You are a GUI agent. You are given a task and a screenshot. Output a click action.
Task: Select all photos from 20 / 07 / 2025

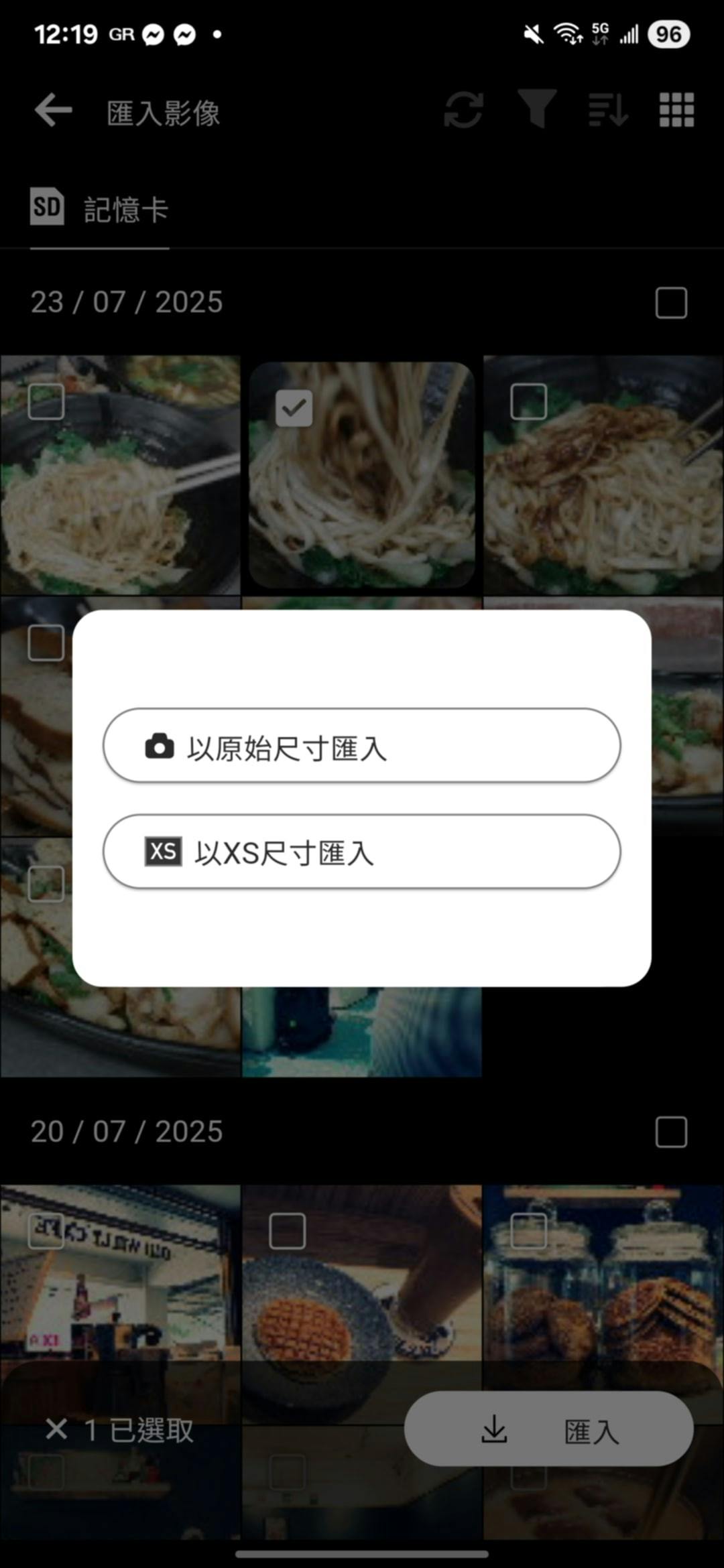click(671, 1132)
